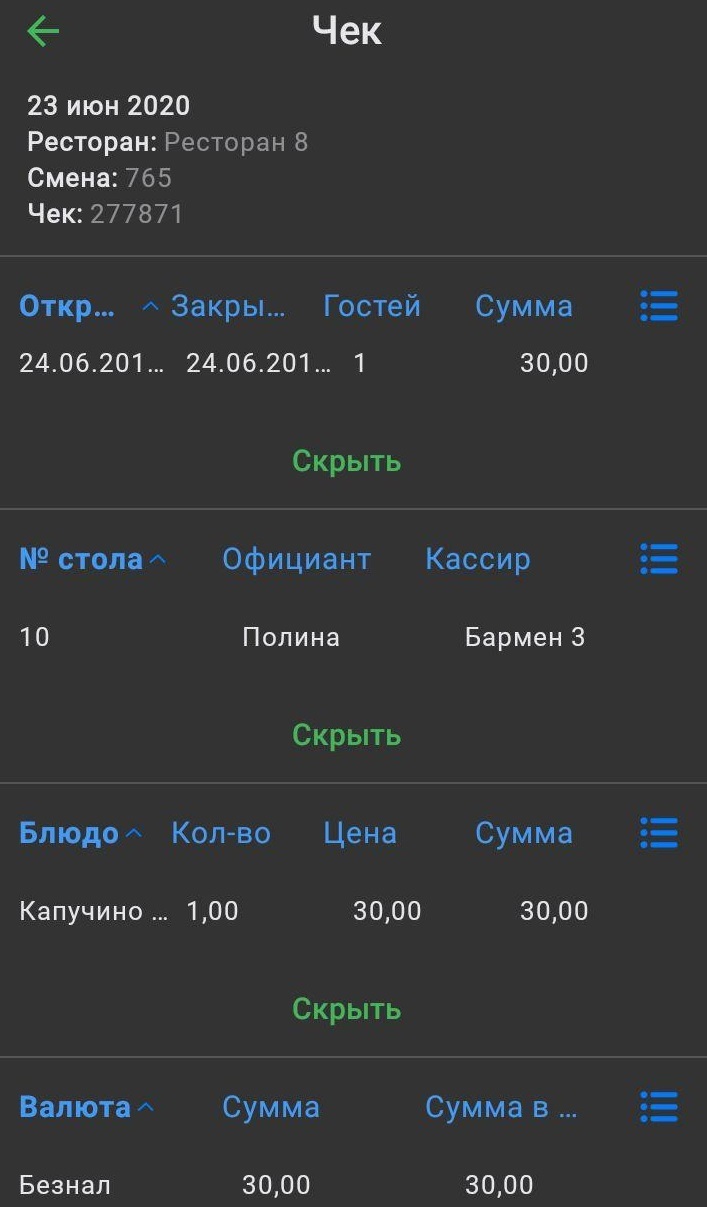707x1207 pixels.
Task: Hide the dishes section with Капучино
Action: tap(346, 1009)
